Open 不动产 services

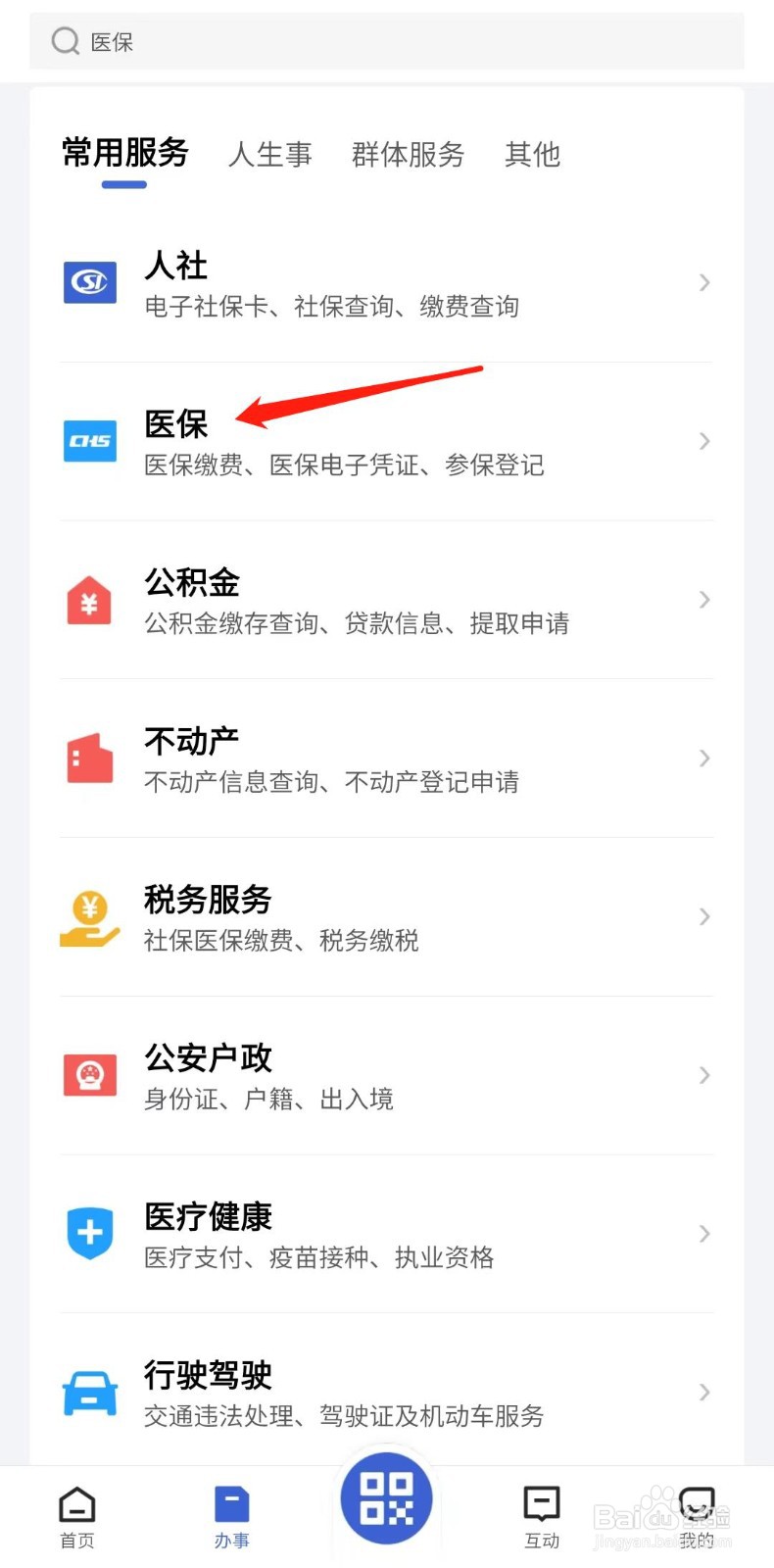point(386,759)
